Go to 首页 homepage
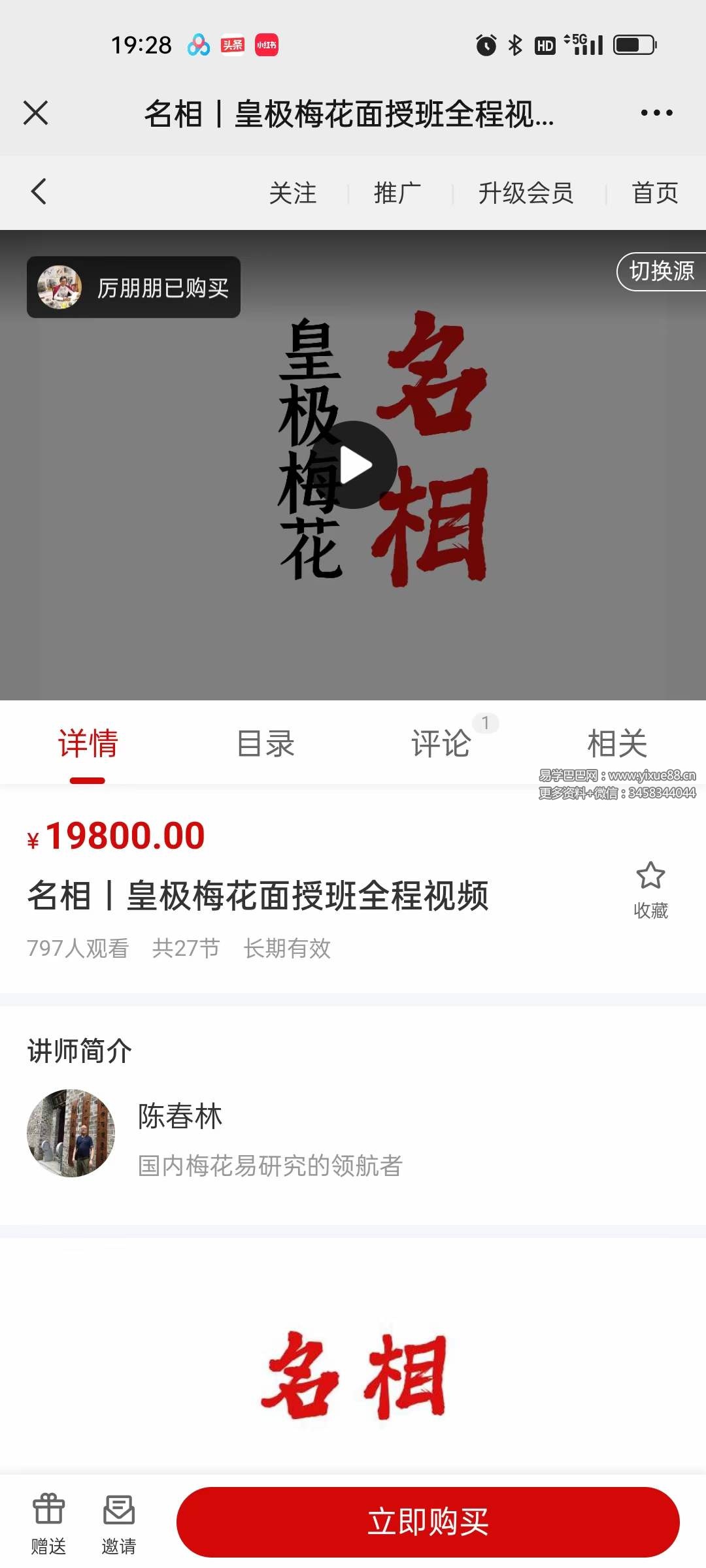This screenshot has height=1568, width=706. coord(656,193)
